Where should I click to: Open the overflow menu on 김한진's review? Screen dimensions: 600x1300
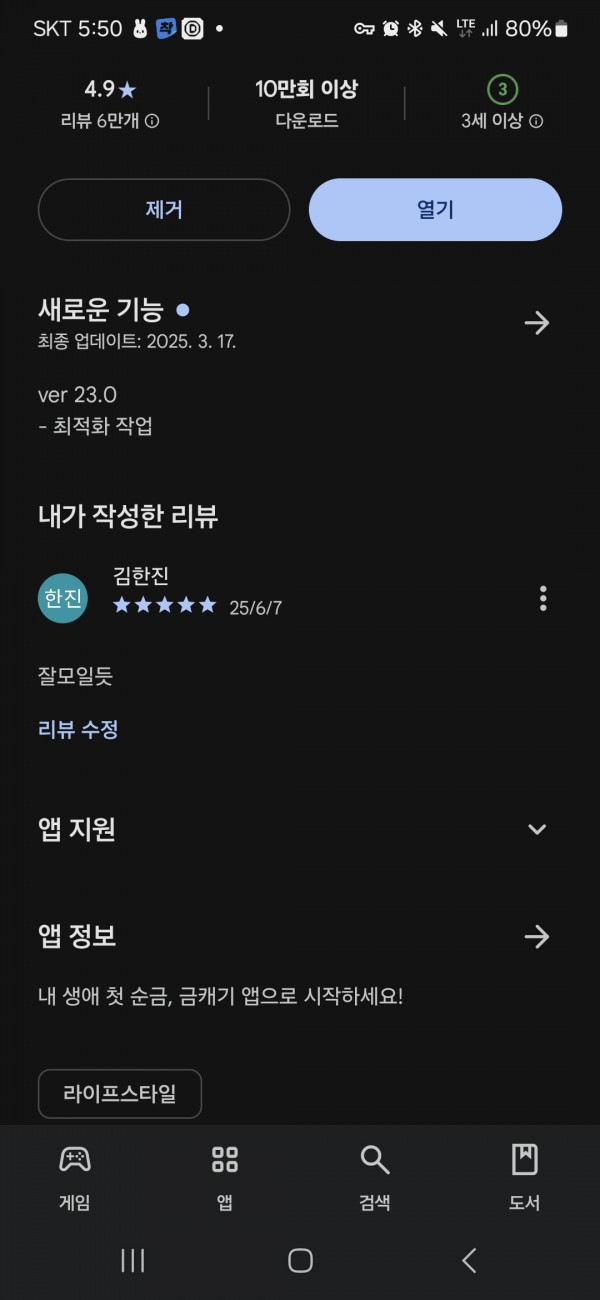[543, 598]
